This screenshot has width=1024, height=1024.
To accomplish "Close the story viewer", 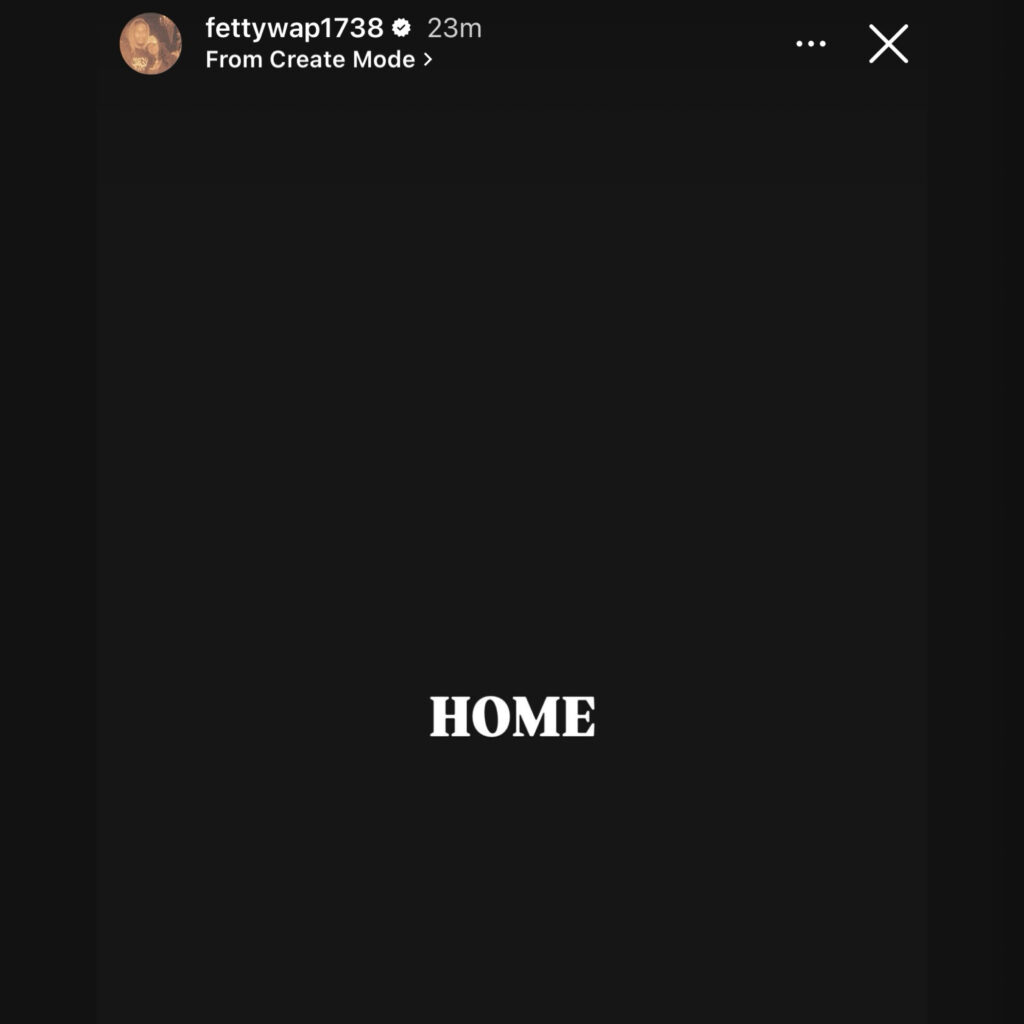I will click(x=888, y=44).
